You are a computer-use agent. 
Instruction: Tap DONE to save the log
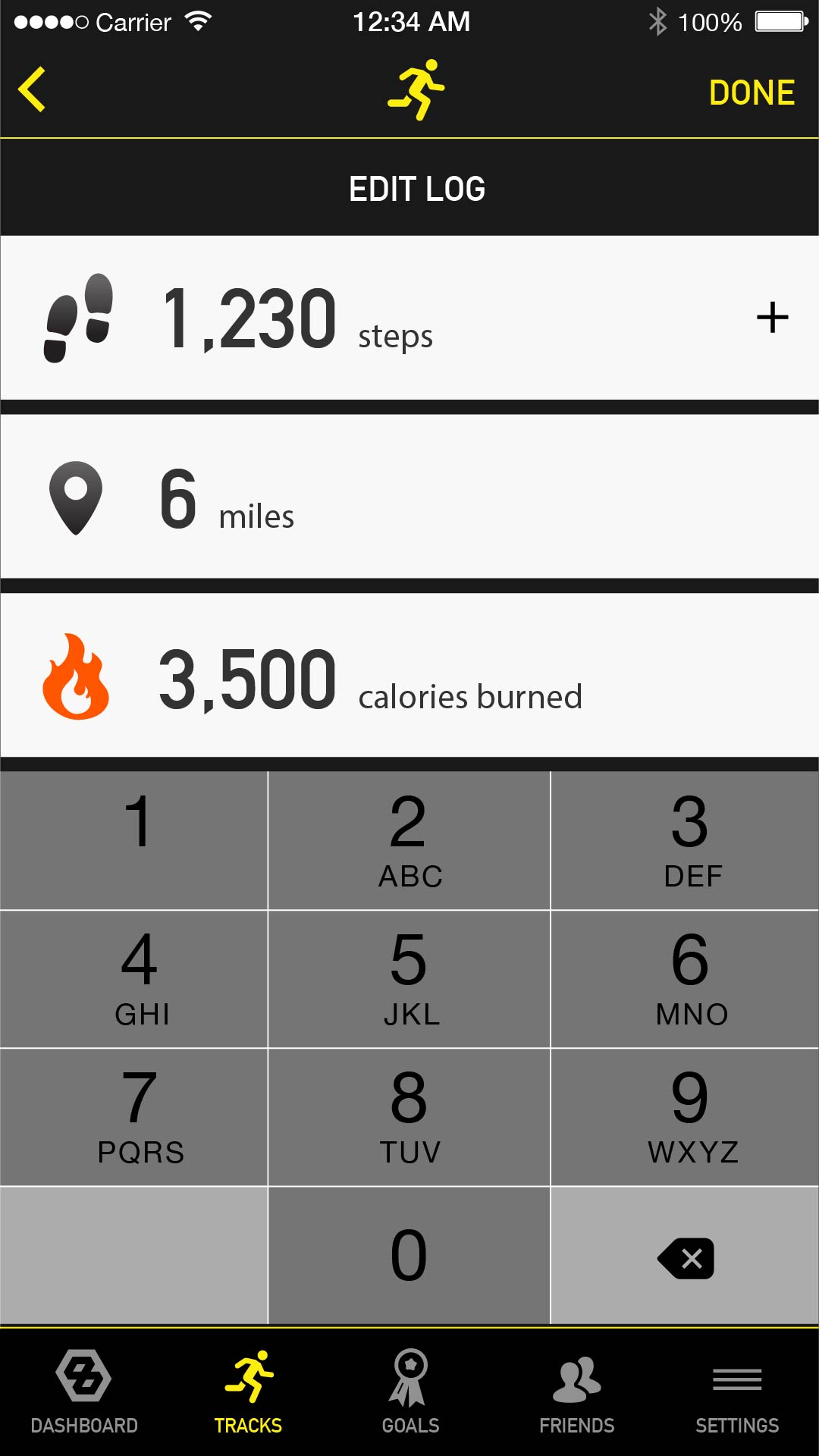click(x=752, y=93)
